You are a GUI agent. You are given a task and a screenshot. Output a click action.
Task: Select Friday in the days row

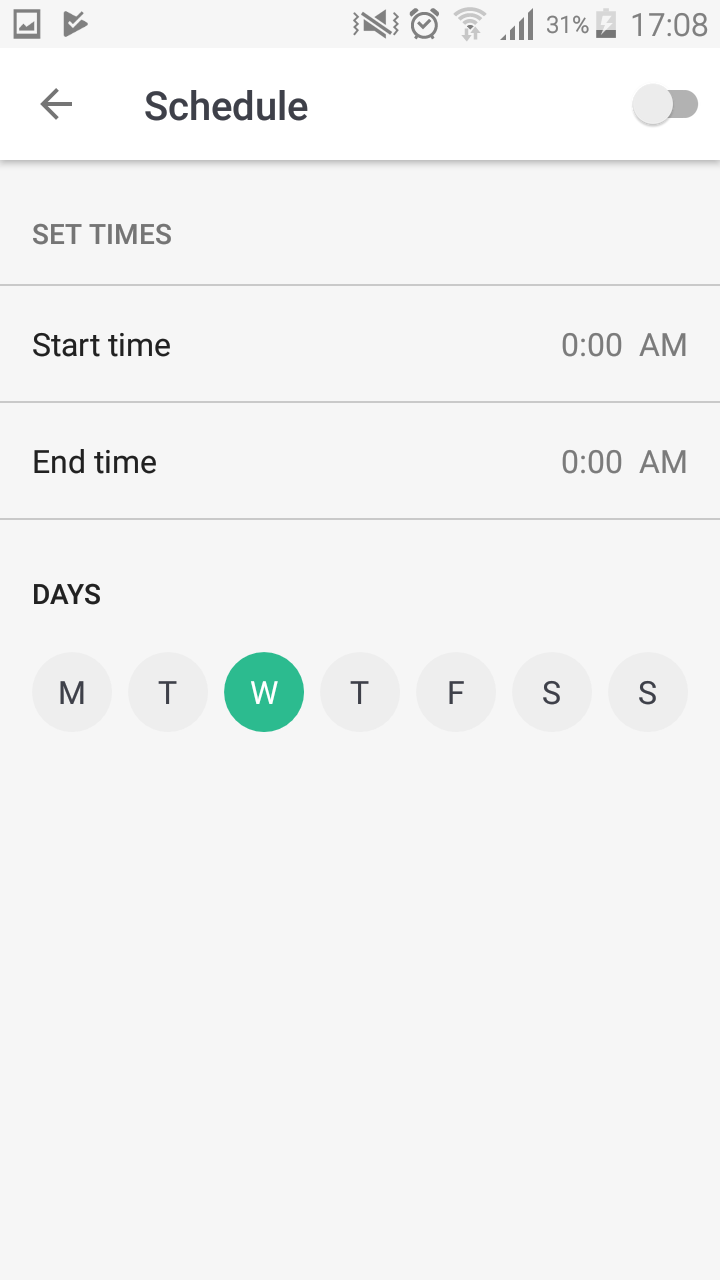(456, 692)
